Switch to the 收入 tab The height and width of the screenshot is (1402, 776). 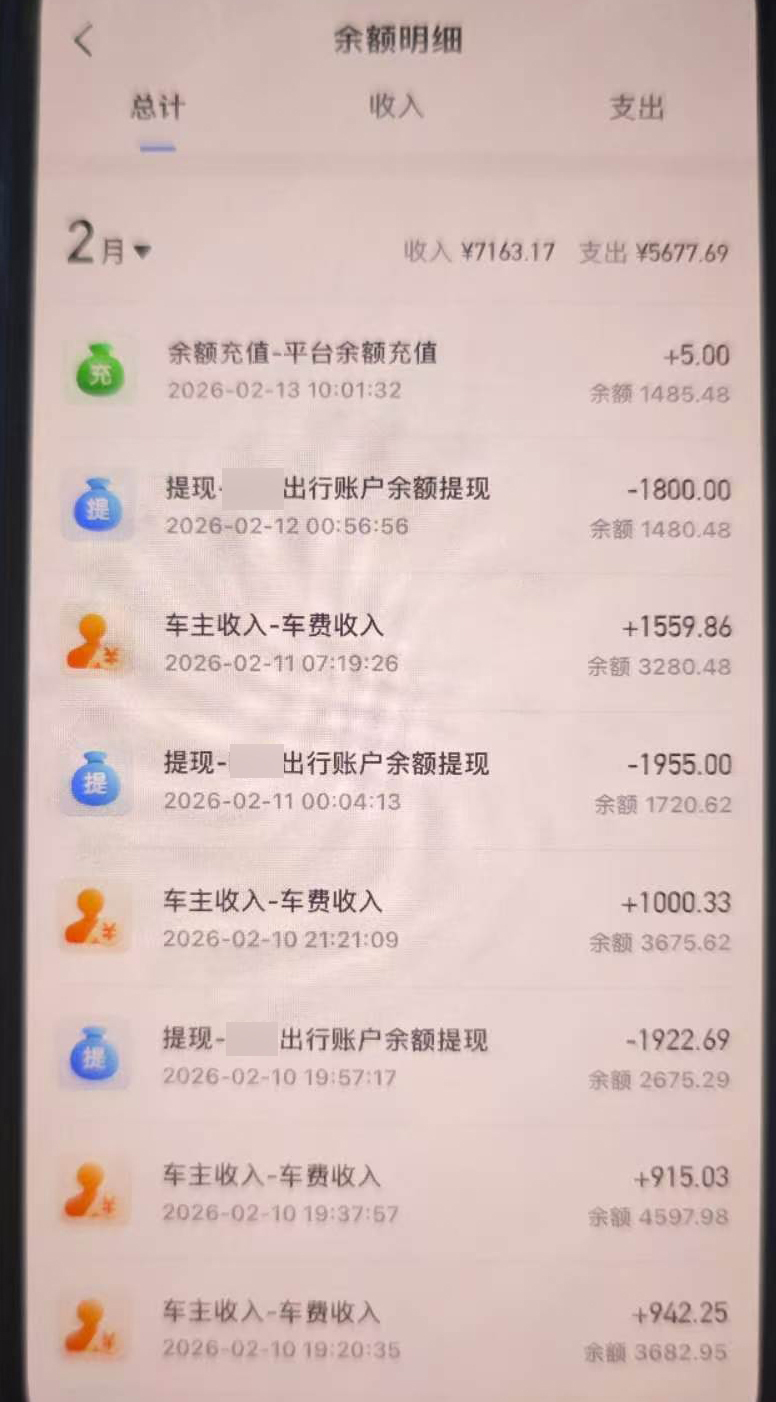(396, 107)
